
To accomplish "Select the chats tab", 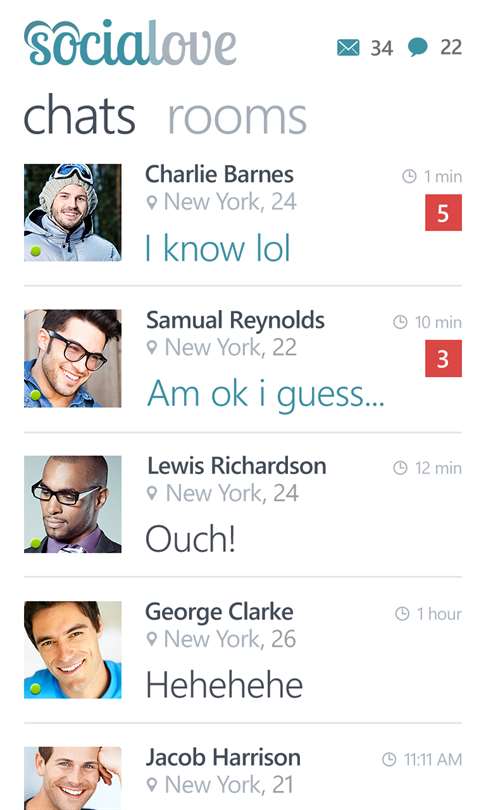I will point(80,115).
